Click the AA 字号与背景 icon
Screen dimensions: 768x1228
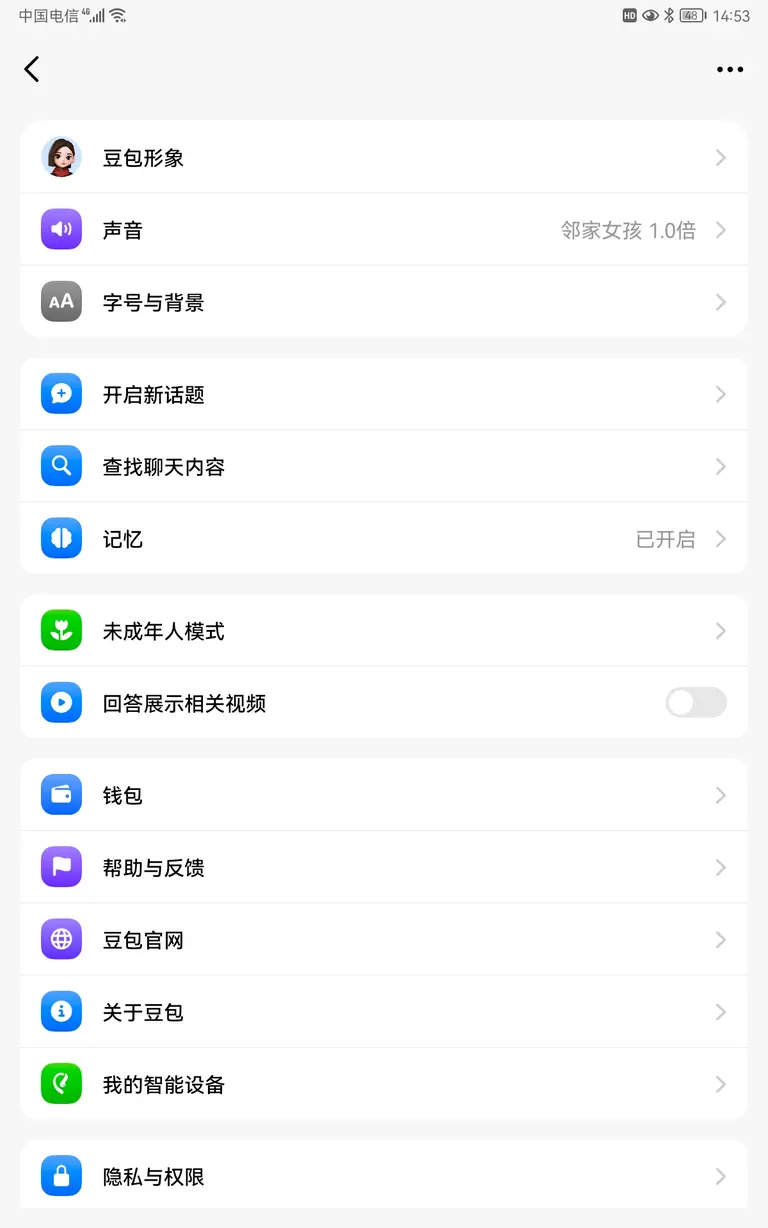61,301
